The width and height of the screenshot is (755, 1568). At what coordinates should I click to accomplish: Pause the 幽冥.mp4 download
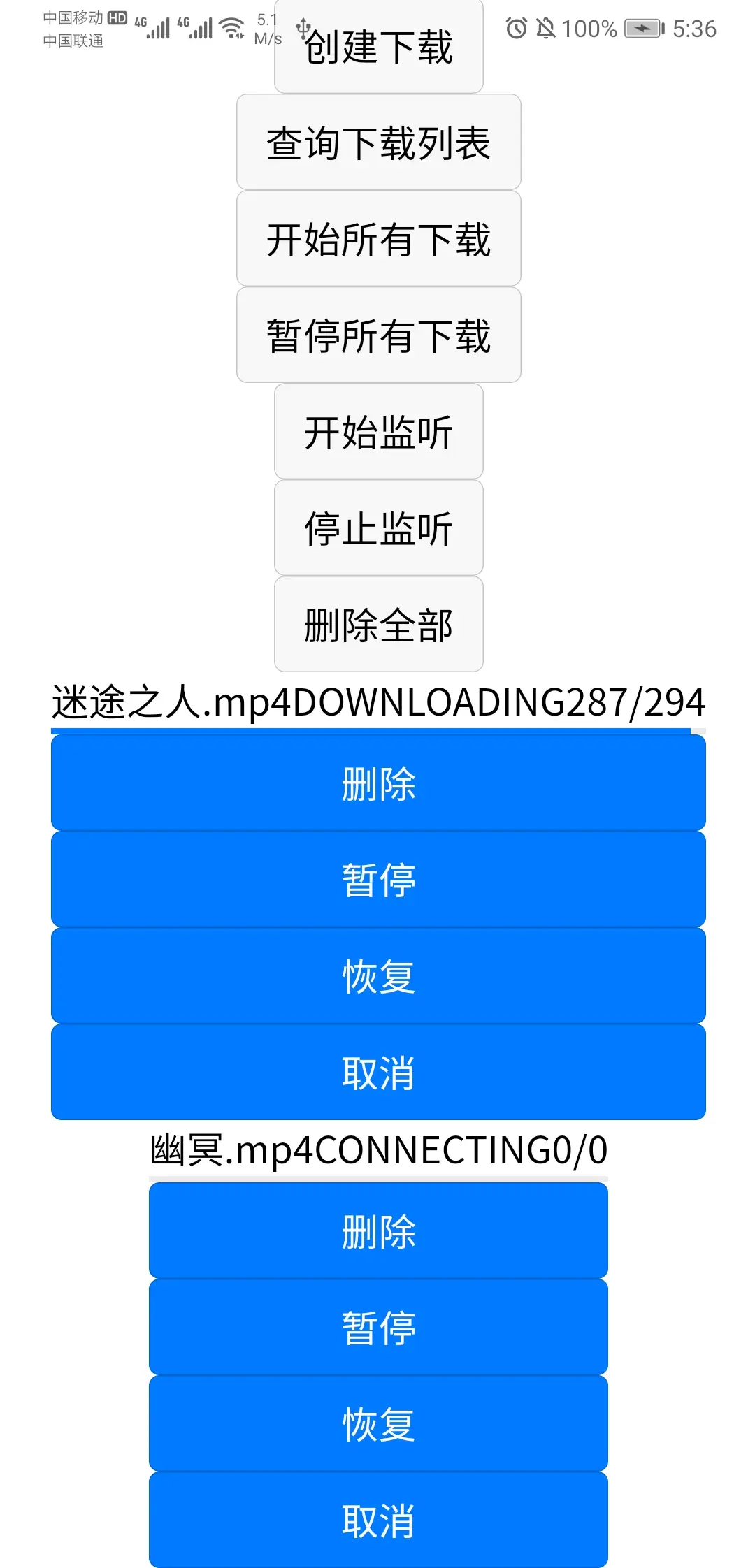pos(378,1328)
